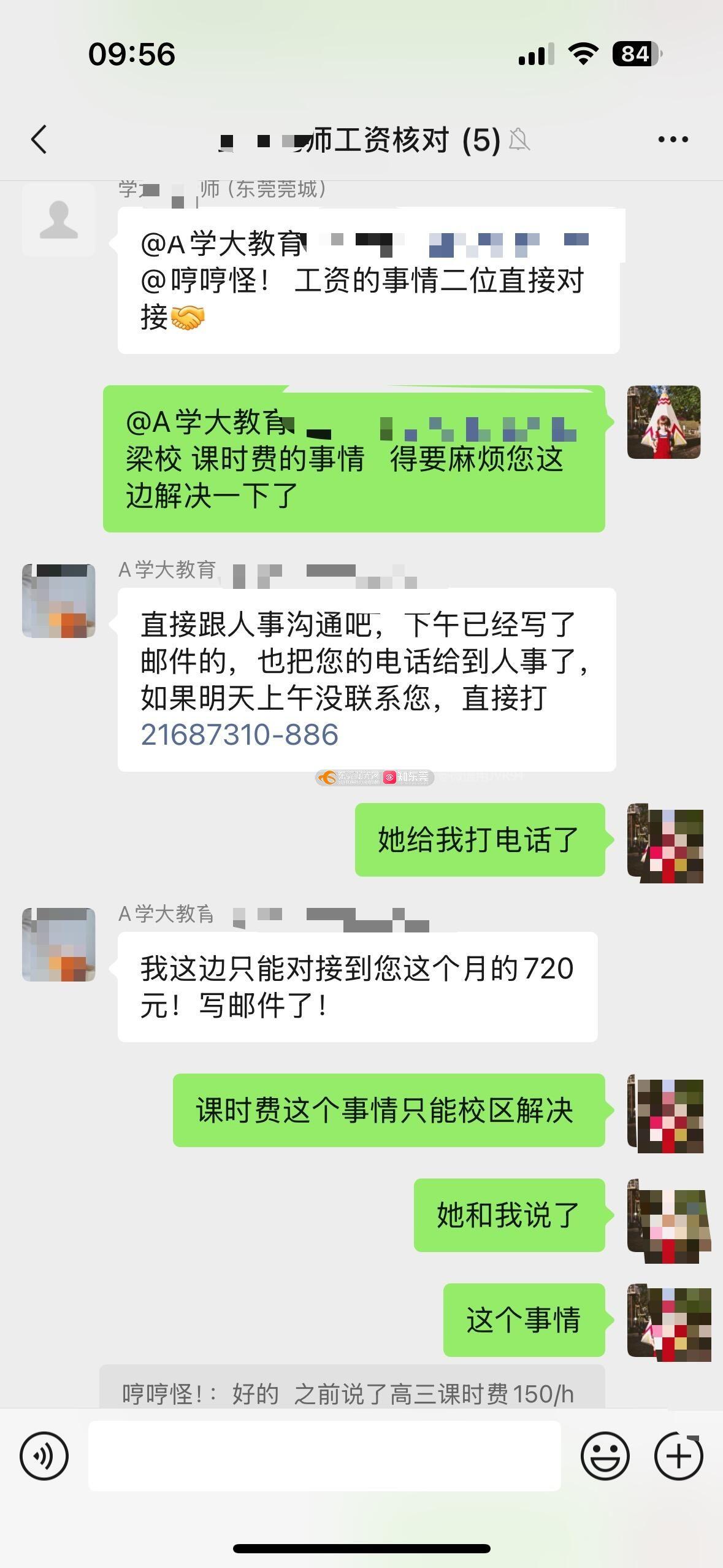The height and width of the screenshot is (1568, 723).
Task: Open avatar beside 720元 message
Action: click(x=59, y=945)
